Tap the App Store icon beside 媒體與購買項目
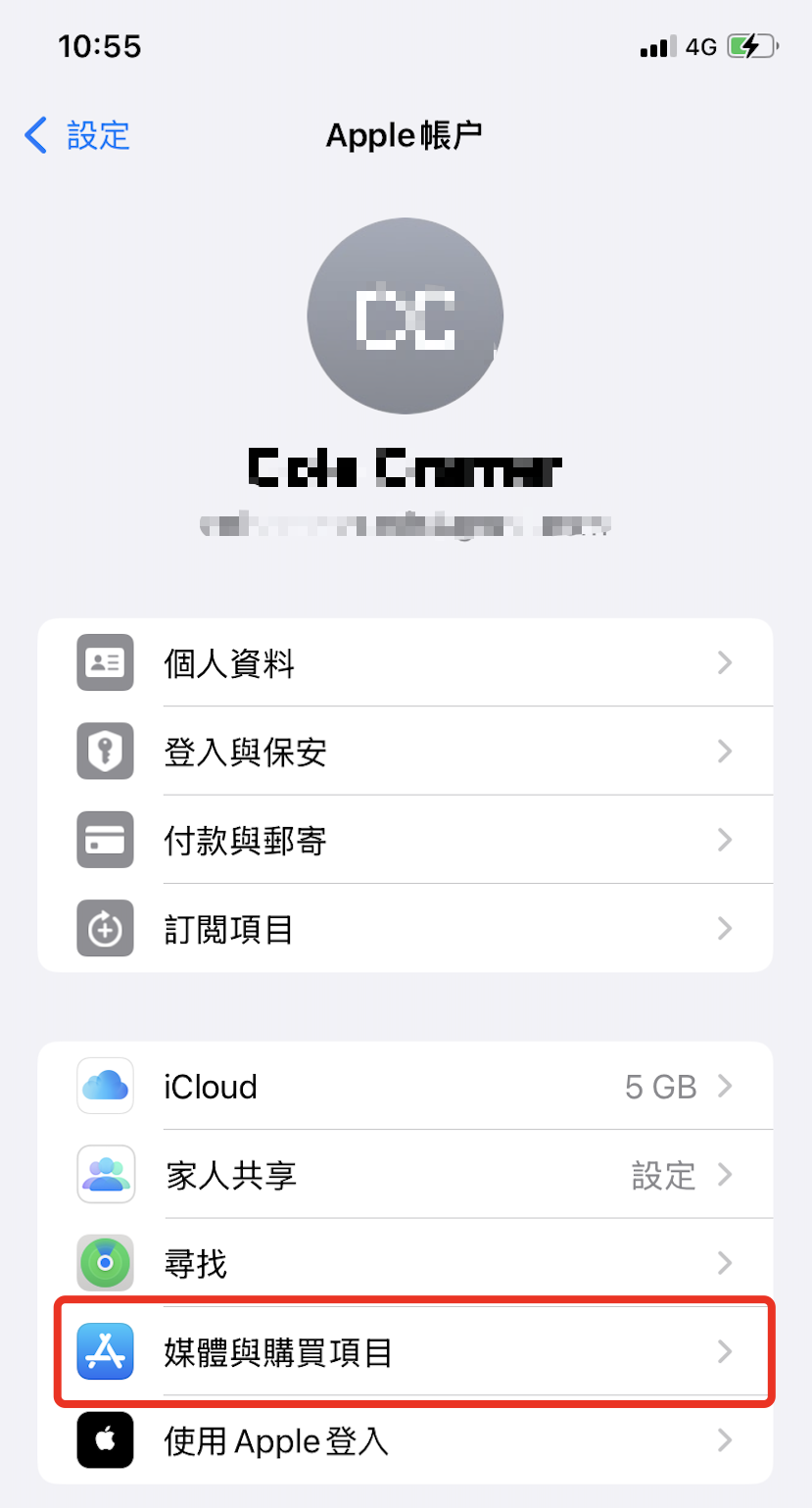 tap(105, 1351)
